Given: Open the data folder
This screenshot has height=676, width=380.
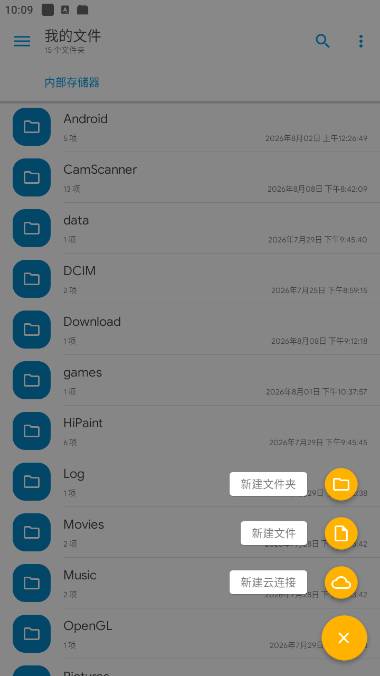Looking at the screenshot, I should point(190,228).
